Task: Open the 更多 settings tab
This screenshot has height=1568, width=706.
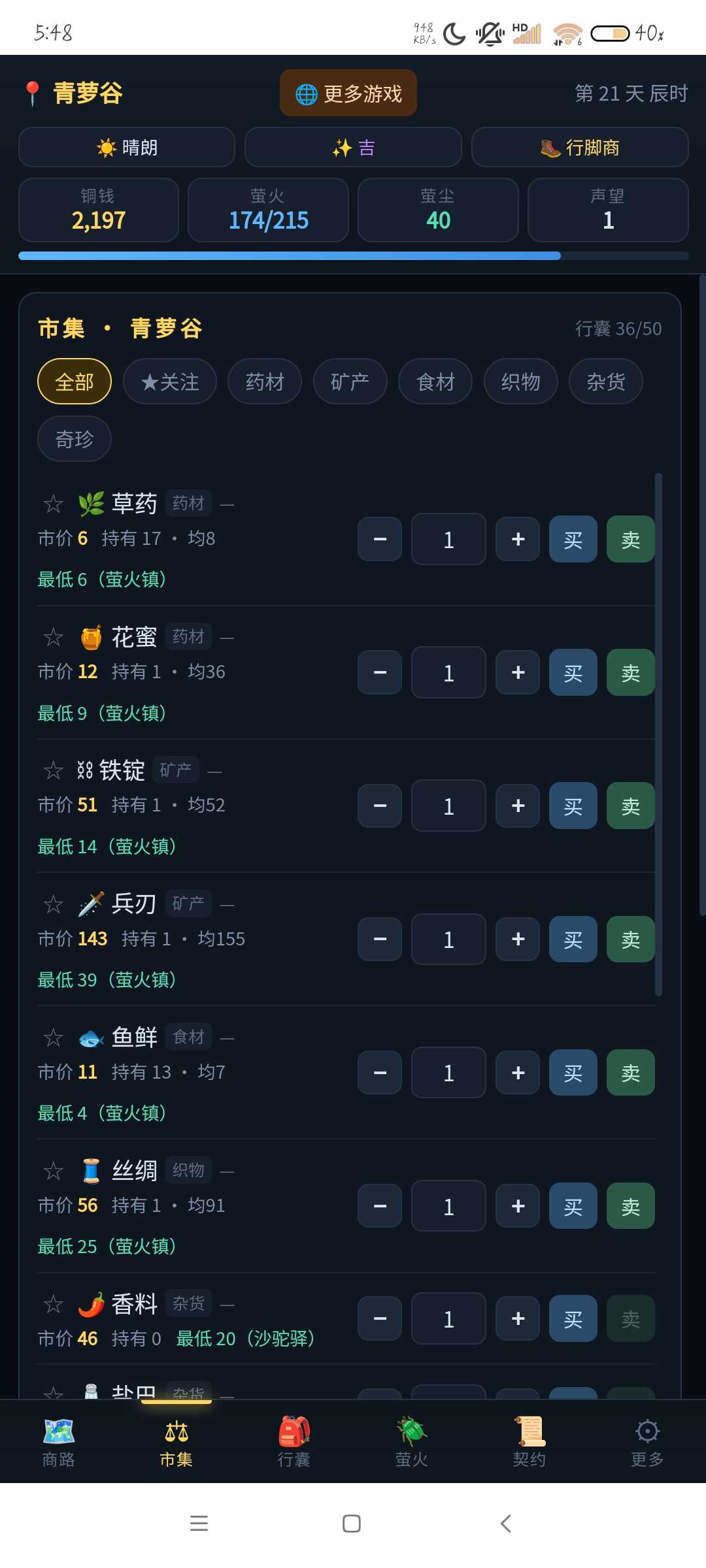Action: (x=647, y=1443)
